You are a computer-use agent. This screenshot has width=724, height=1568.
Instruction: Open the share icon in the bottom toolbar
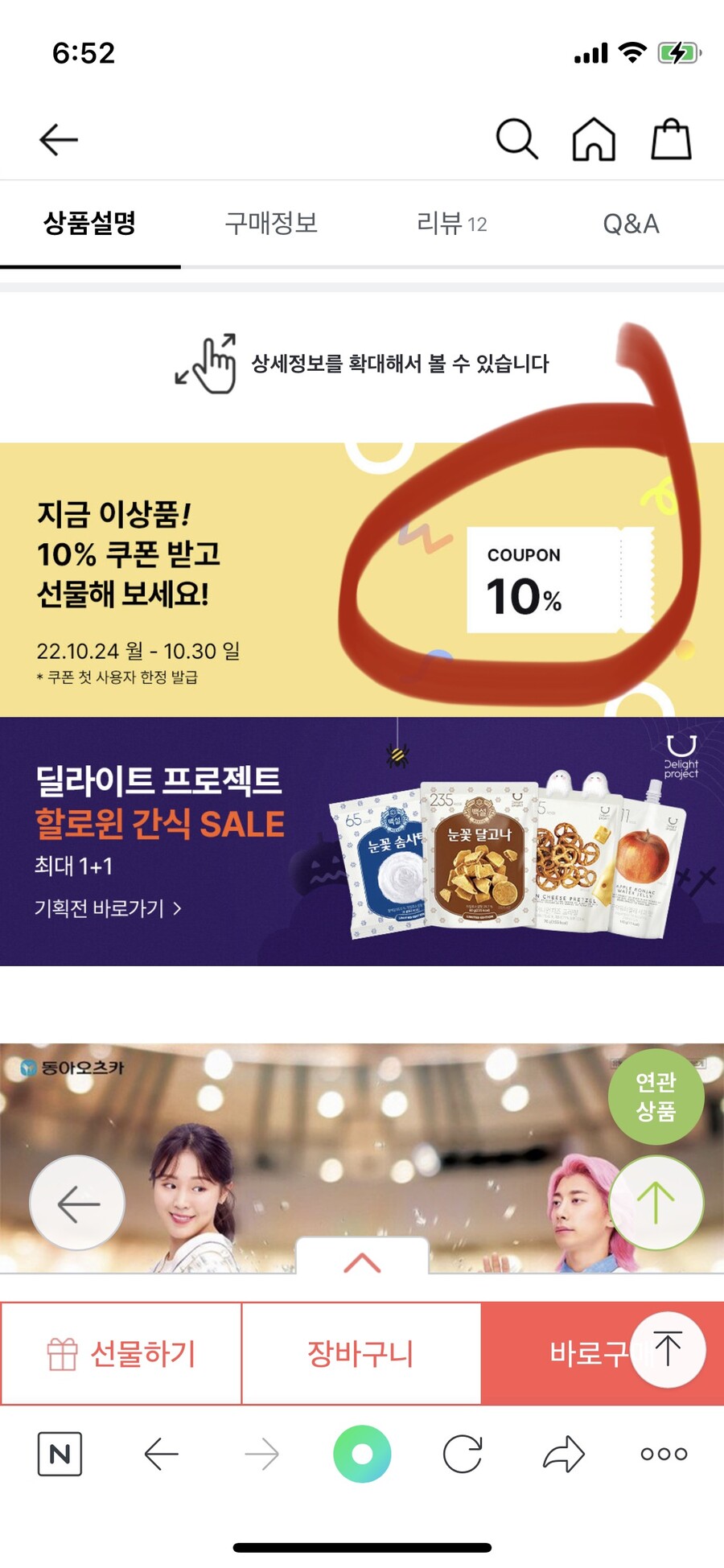(x=562, y=1454)
